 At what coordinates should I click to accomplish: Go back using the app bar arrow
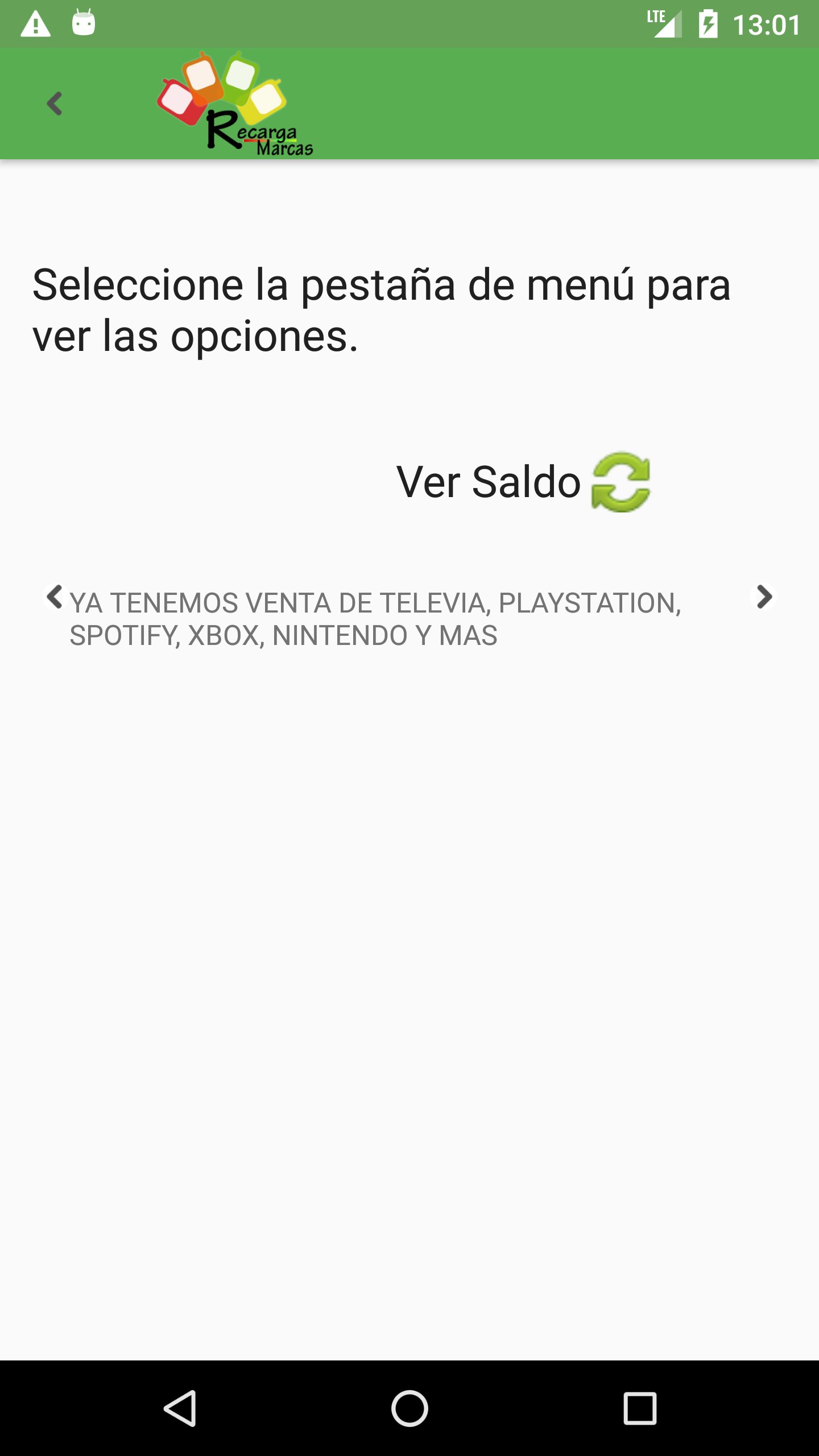[x=55, y=104]
